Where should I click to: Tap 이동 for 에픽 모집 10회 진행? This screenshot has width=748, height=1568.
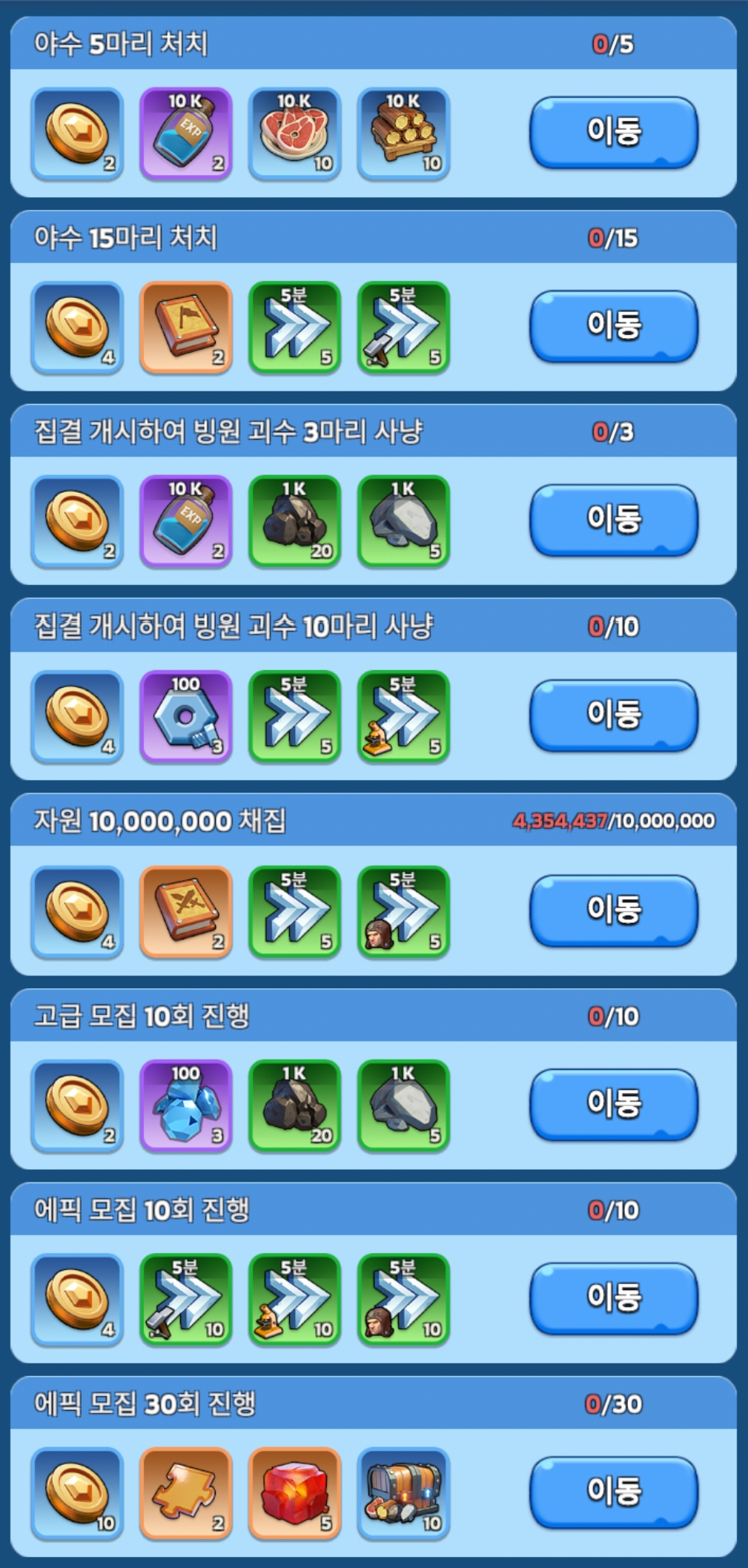[x=613, y=1297]
